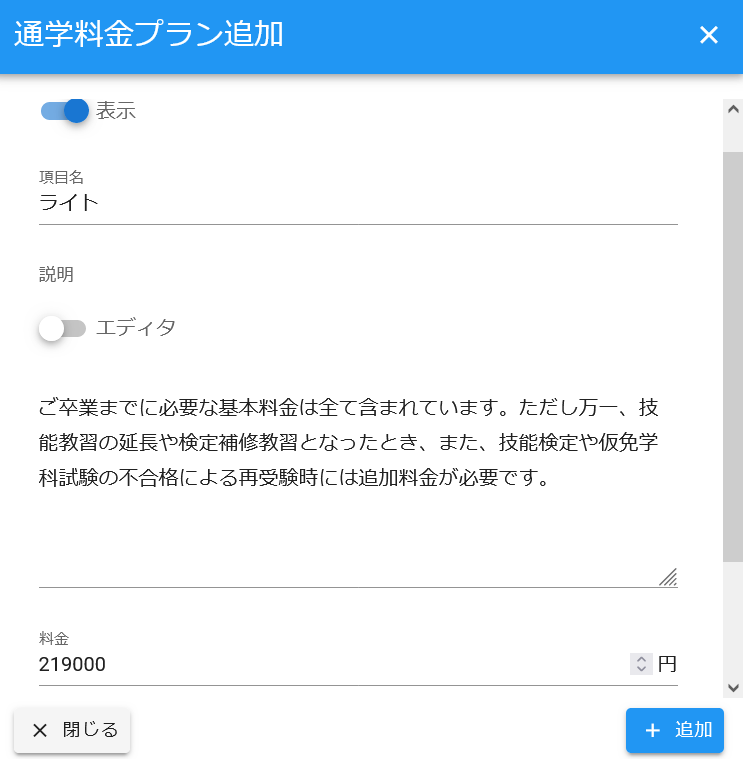Enable the エディタ toggle

pos(62,328)
